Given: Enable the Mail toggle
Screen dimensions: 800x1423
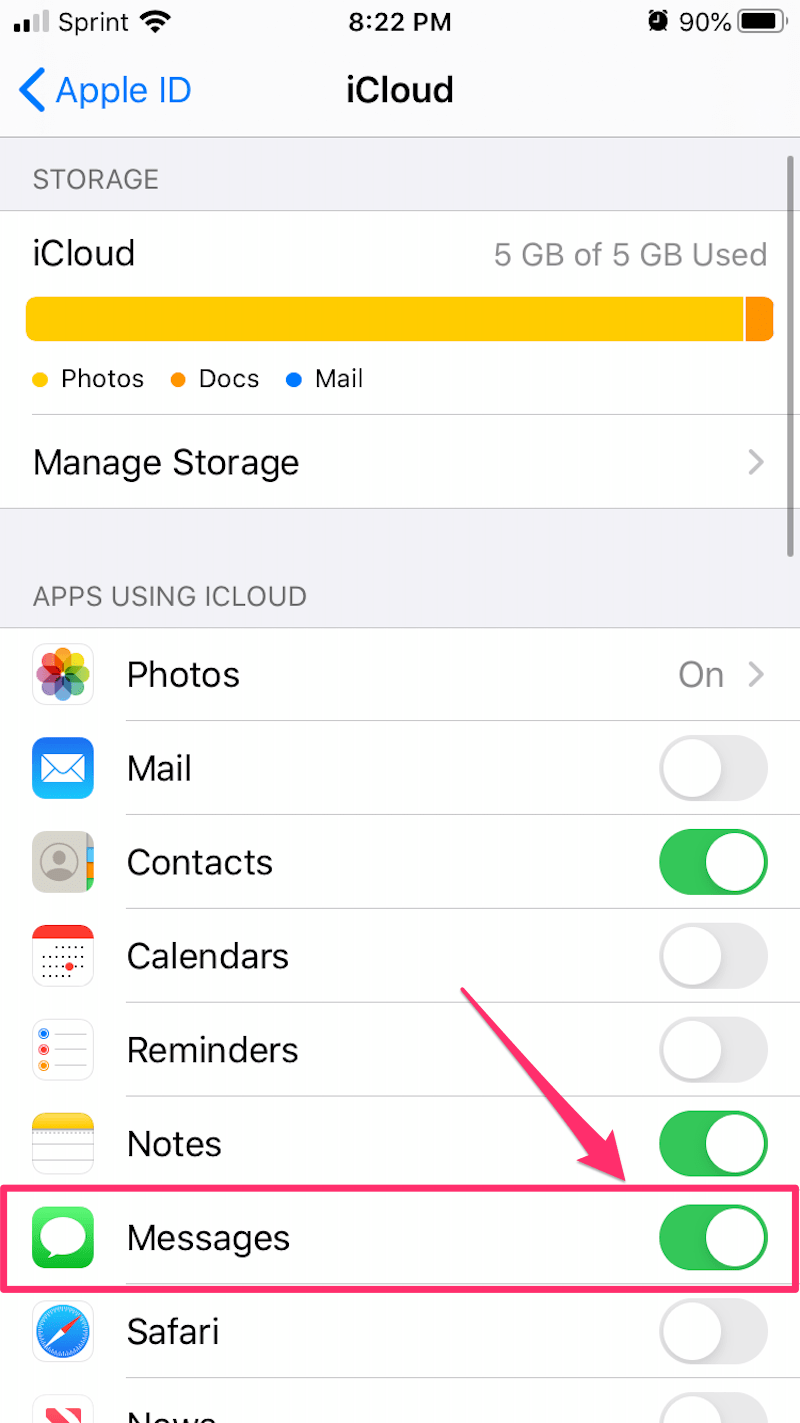Looking at the screenshot, I should (713, 768).
